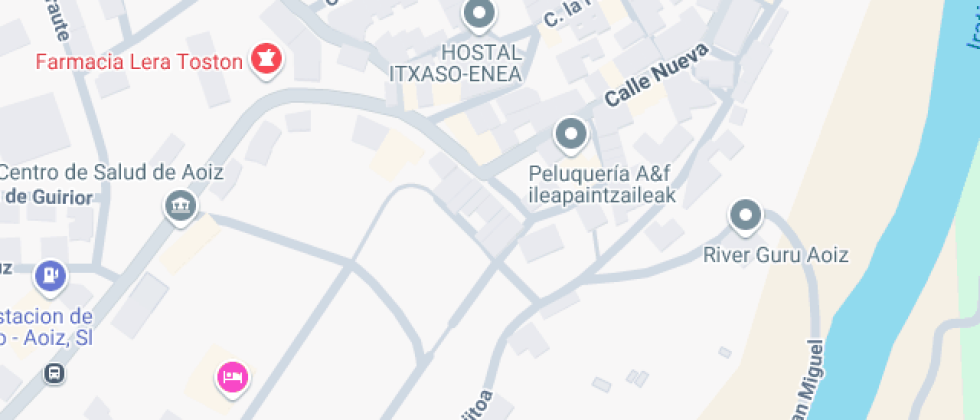View the River Guru Aoiz place pin
Viewport: 980px width, 420px height.
click(745, 214)
